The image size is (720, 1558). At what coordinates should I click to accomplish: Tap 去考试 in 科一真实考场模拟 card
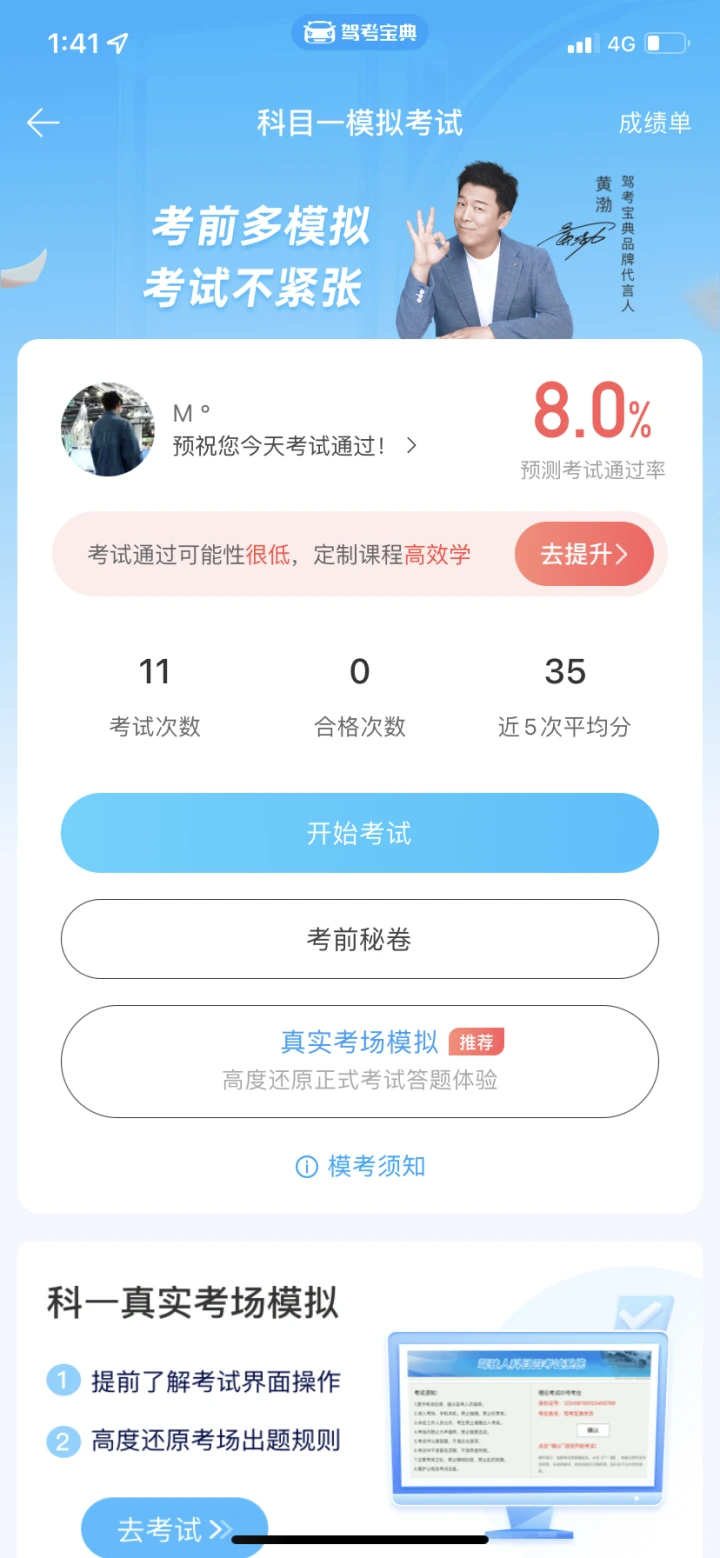175,1528
